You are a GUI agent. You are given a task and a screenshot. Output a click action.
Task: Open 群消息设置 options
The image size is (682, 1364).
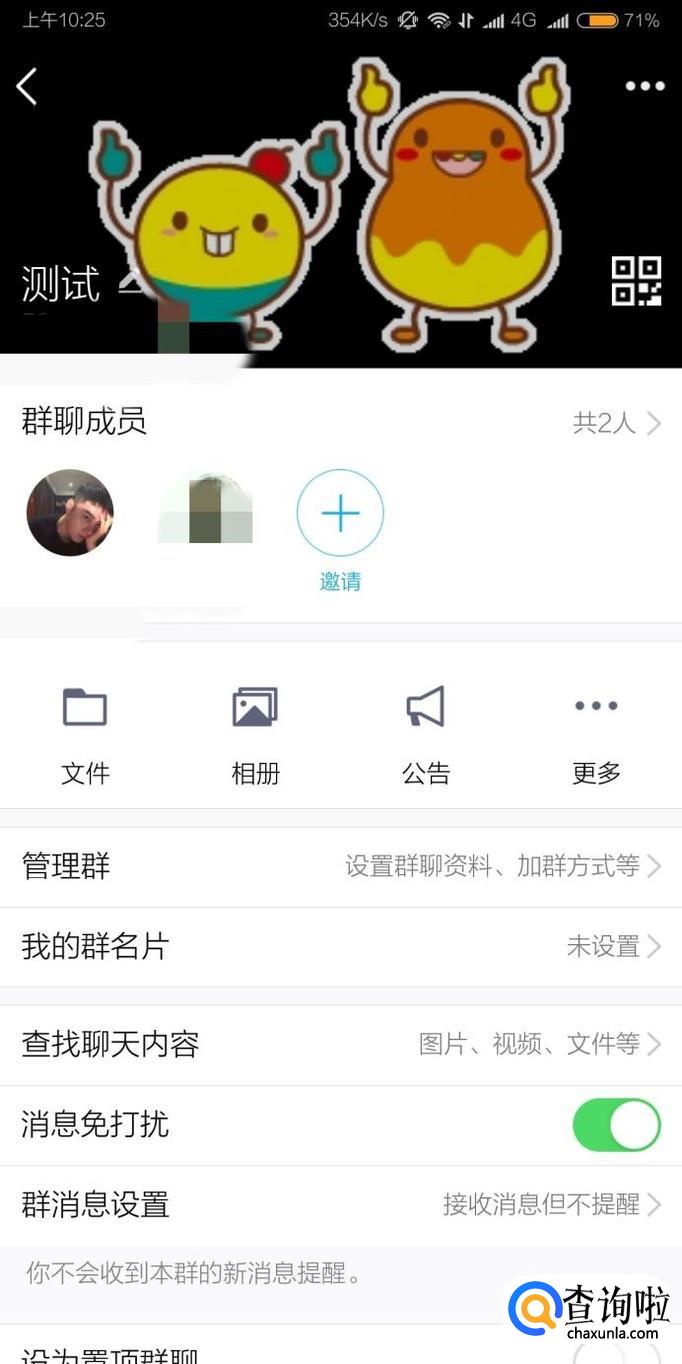pyautogui.click(x=341, y=1205)
